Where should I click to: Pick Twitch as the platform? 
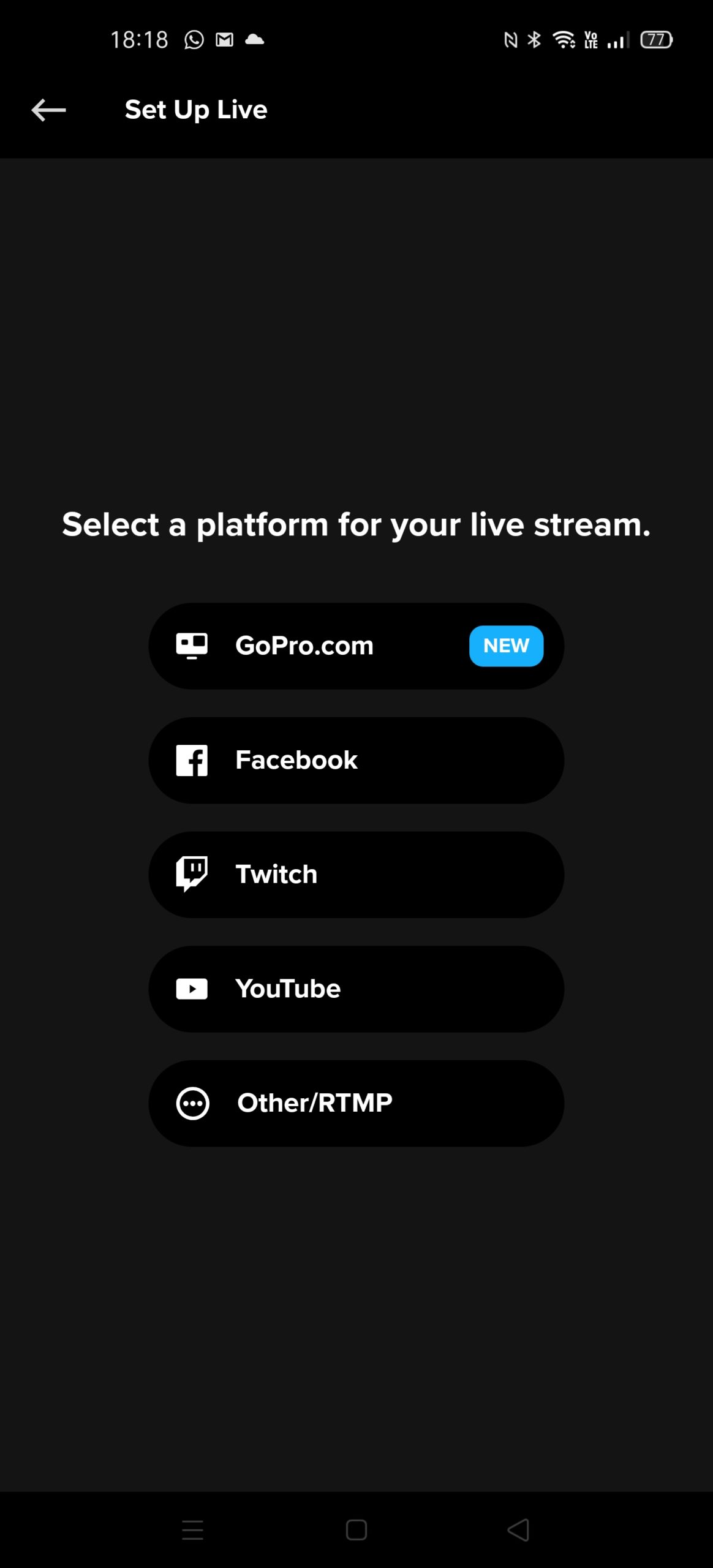click(x=356, y=875)
